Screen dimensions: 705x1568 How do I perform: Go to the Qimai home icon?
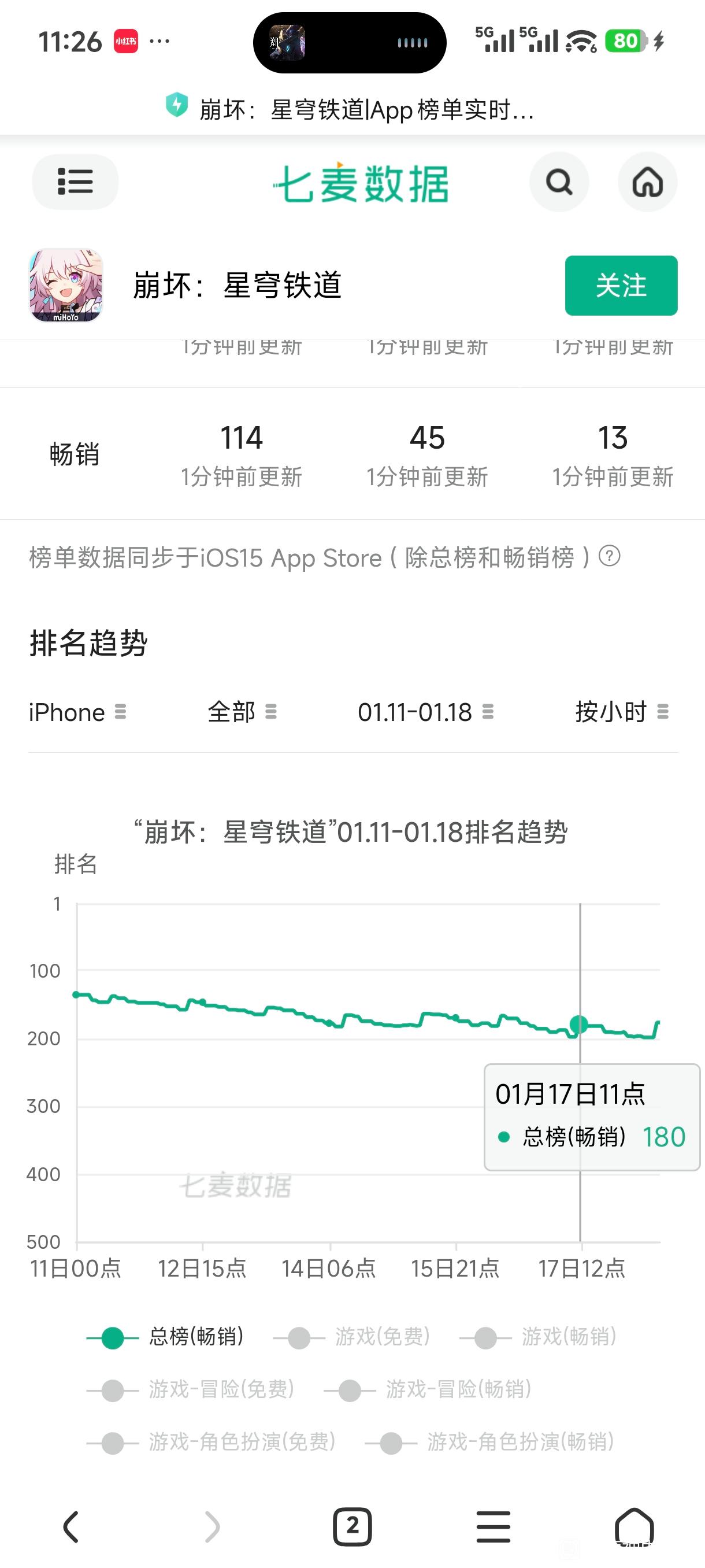click(647, 182)
